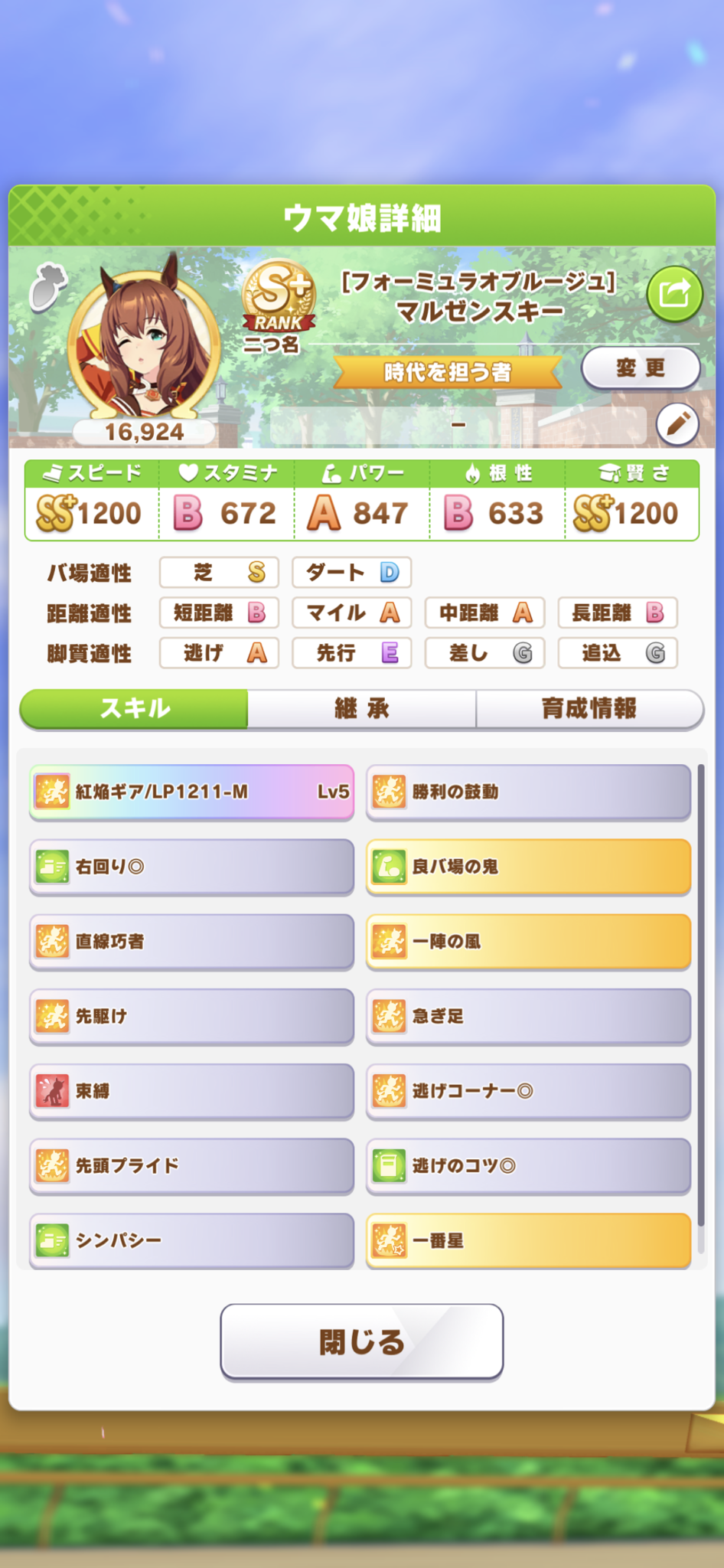
Task: Open the 逃げコーナー◎ skill entry
Action: pos(528,1090)
